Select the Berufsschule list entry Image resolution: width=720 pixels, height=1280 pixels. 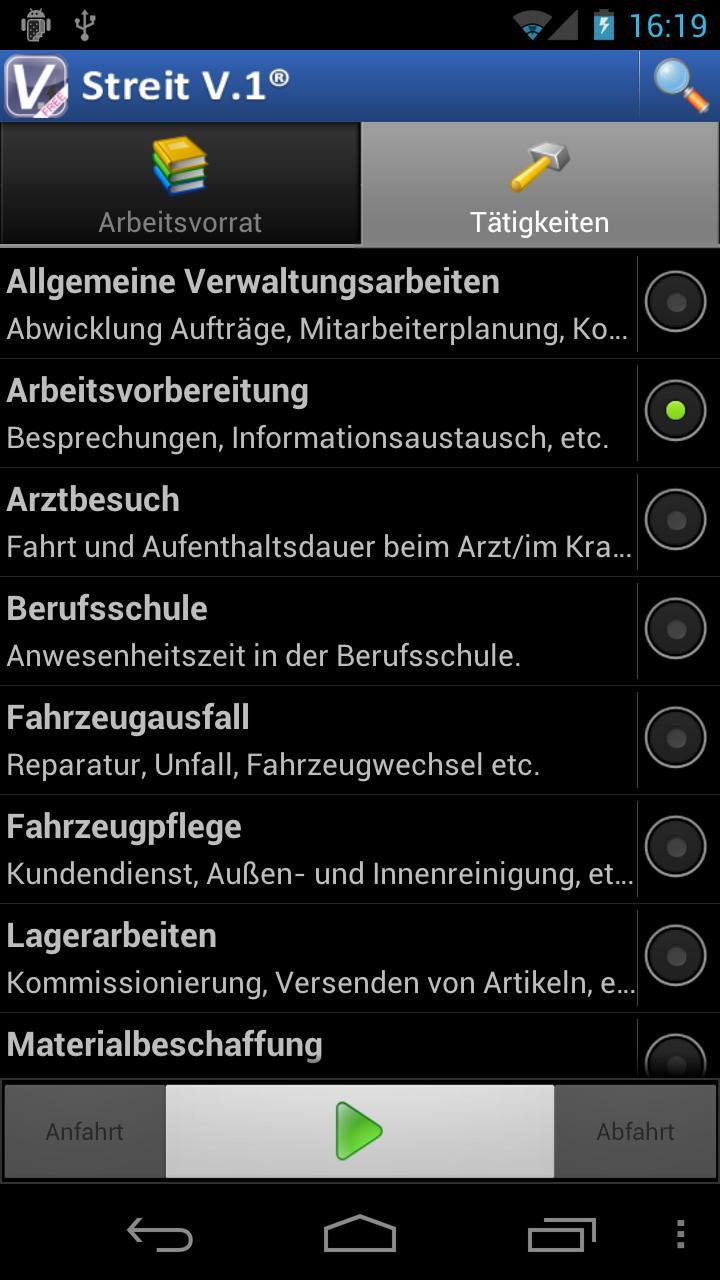click(x=320, y=630)
